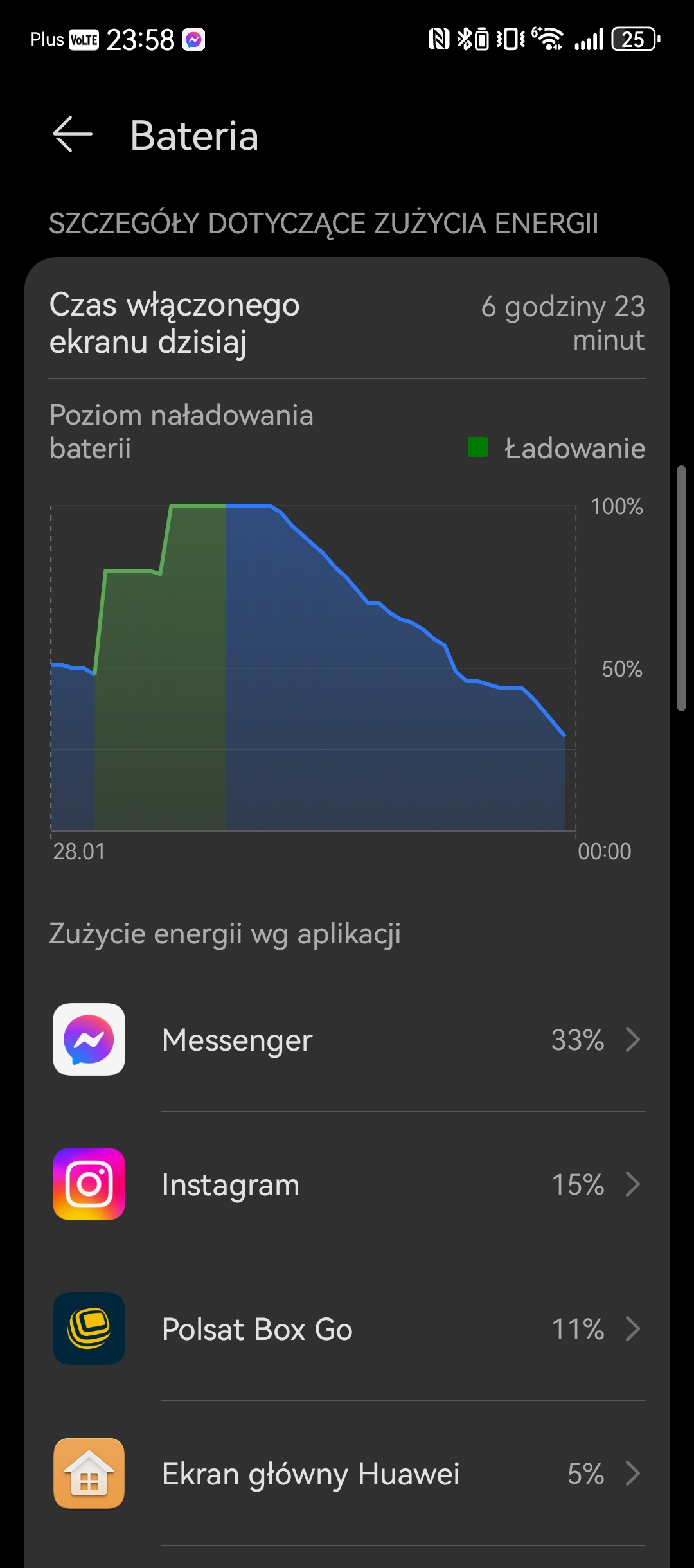Open Instagram battery usage details

347,1184
